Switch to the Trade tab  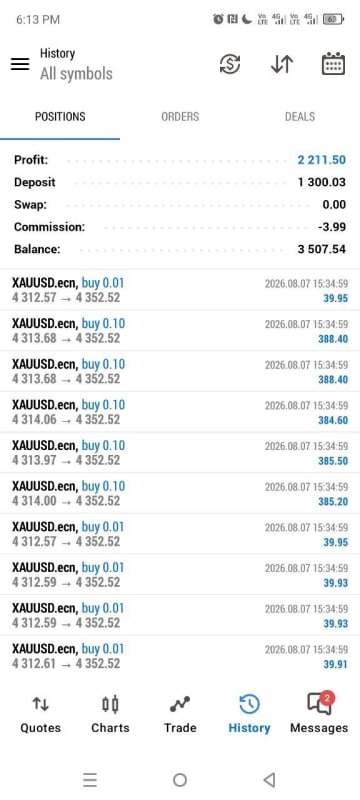(180, 715)
